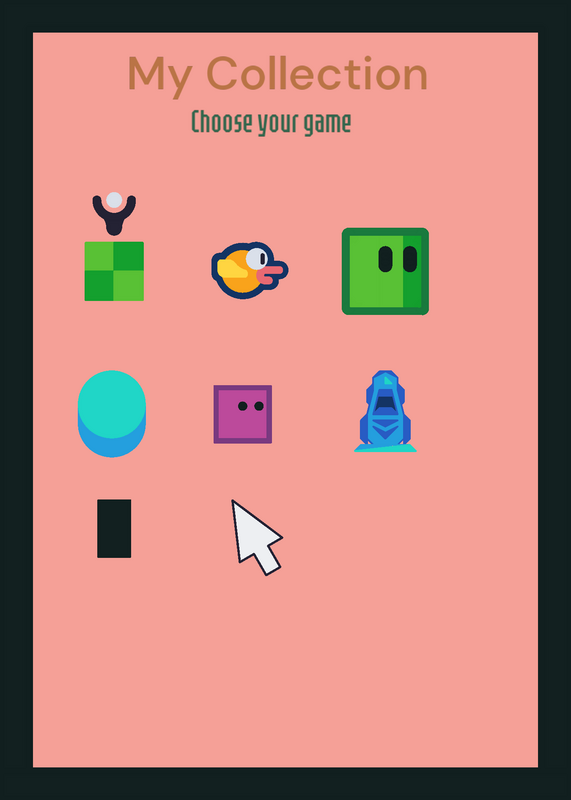This screenshot has width=571, height=800.
Task: Select the green square face game
Action: click(385, 271)
